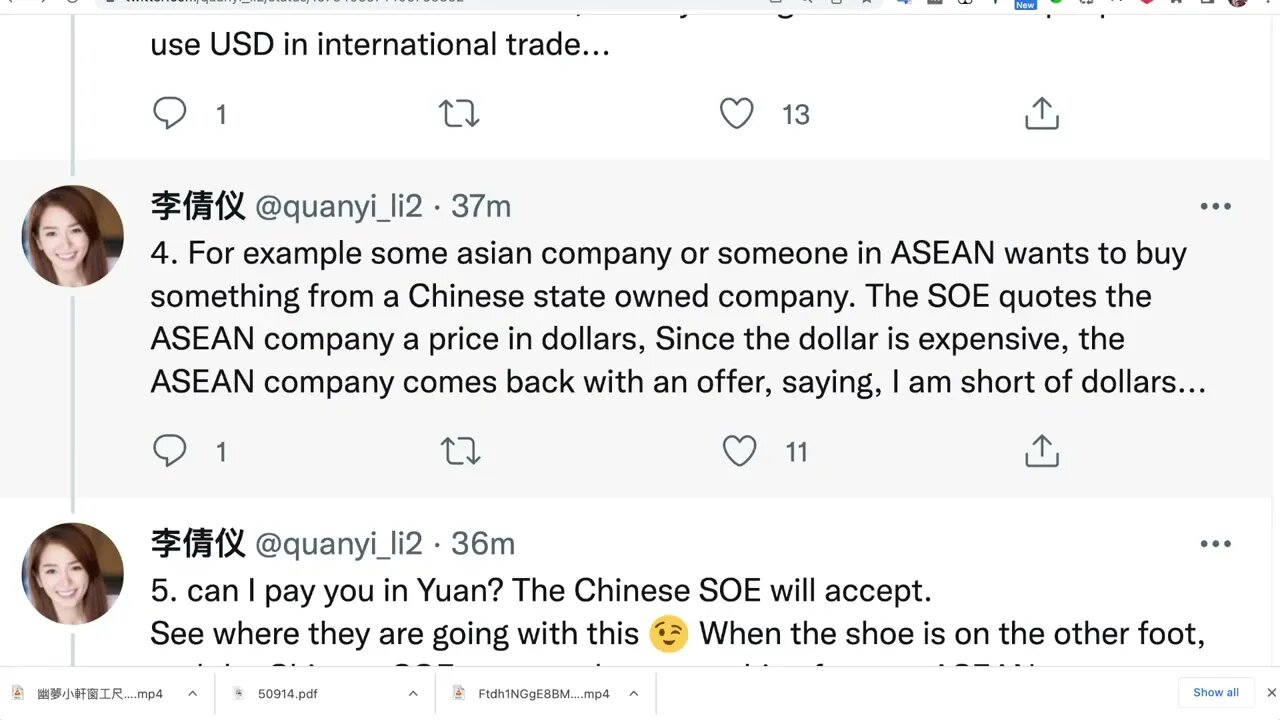Retweet the tweet numbered 4
This screenshot has width=1280, height=720.
460,451
